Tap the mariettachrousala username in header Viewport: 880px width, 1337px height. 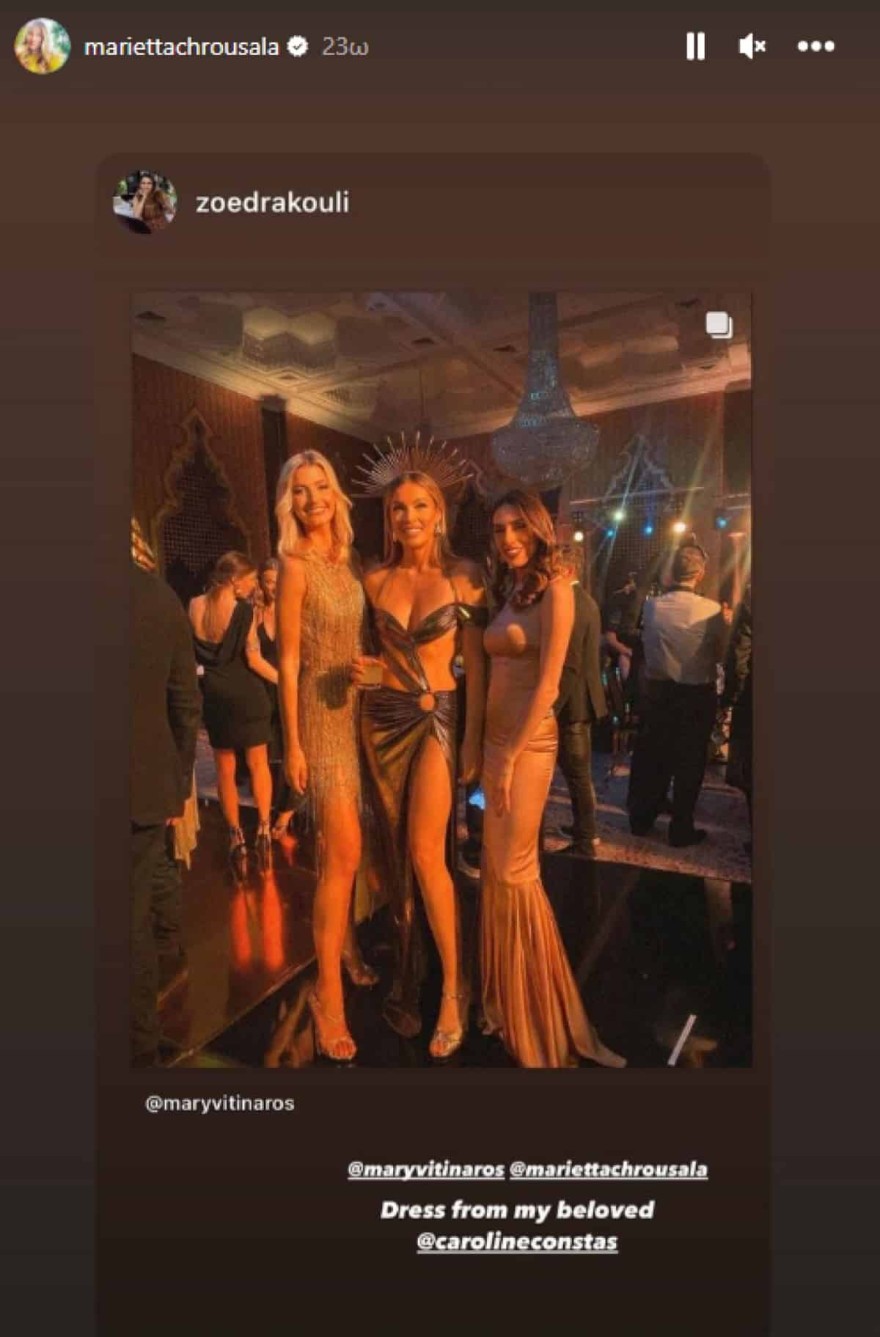(x=181, y=47)
